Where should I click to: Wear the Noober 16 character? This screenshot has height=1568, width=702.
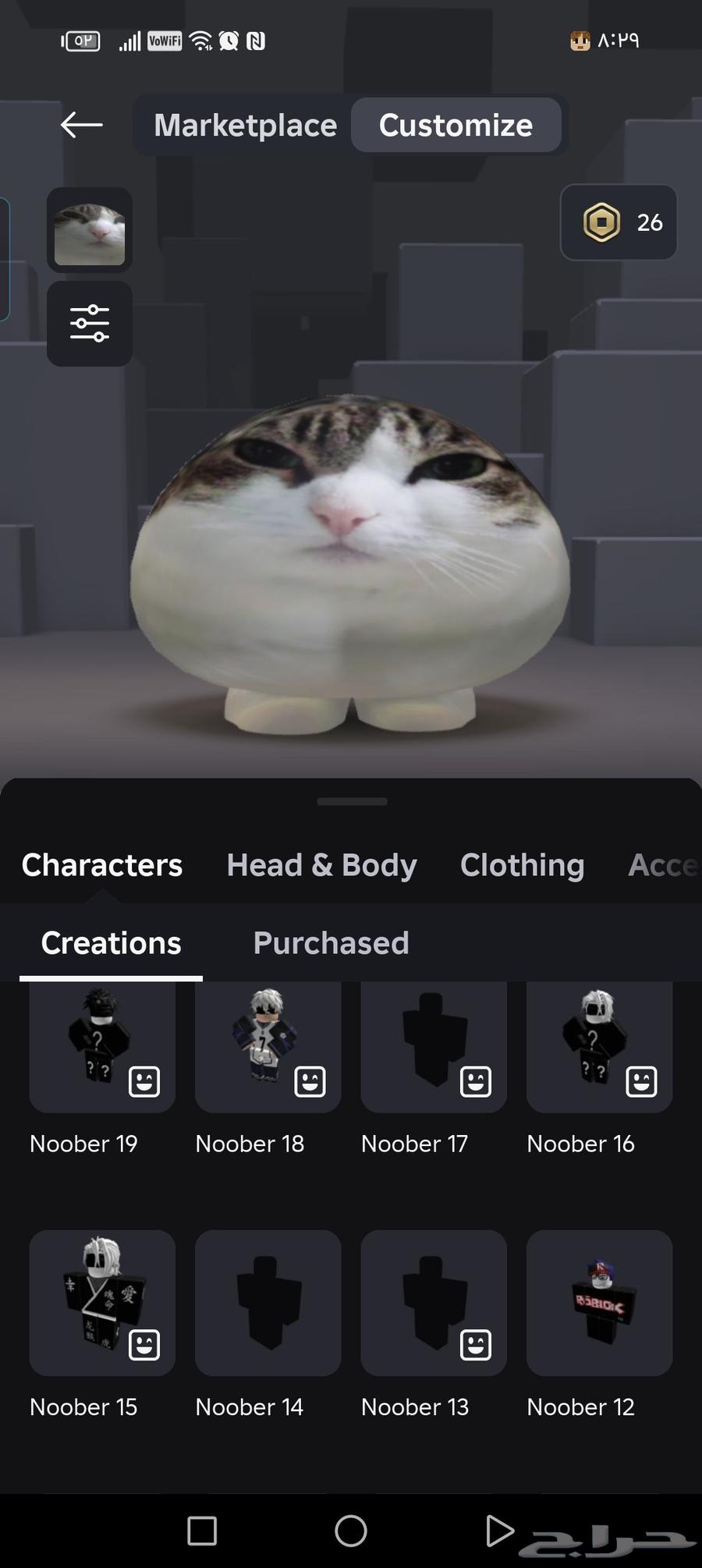(599, 1045)
